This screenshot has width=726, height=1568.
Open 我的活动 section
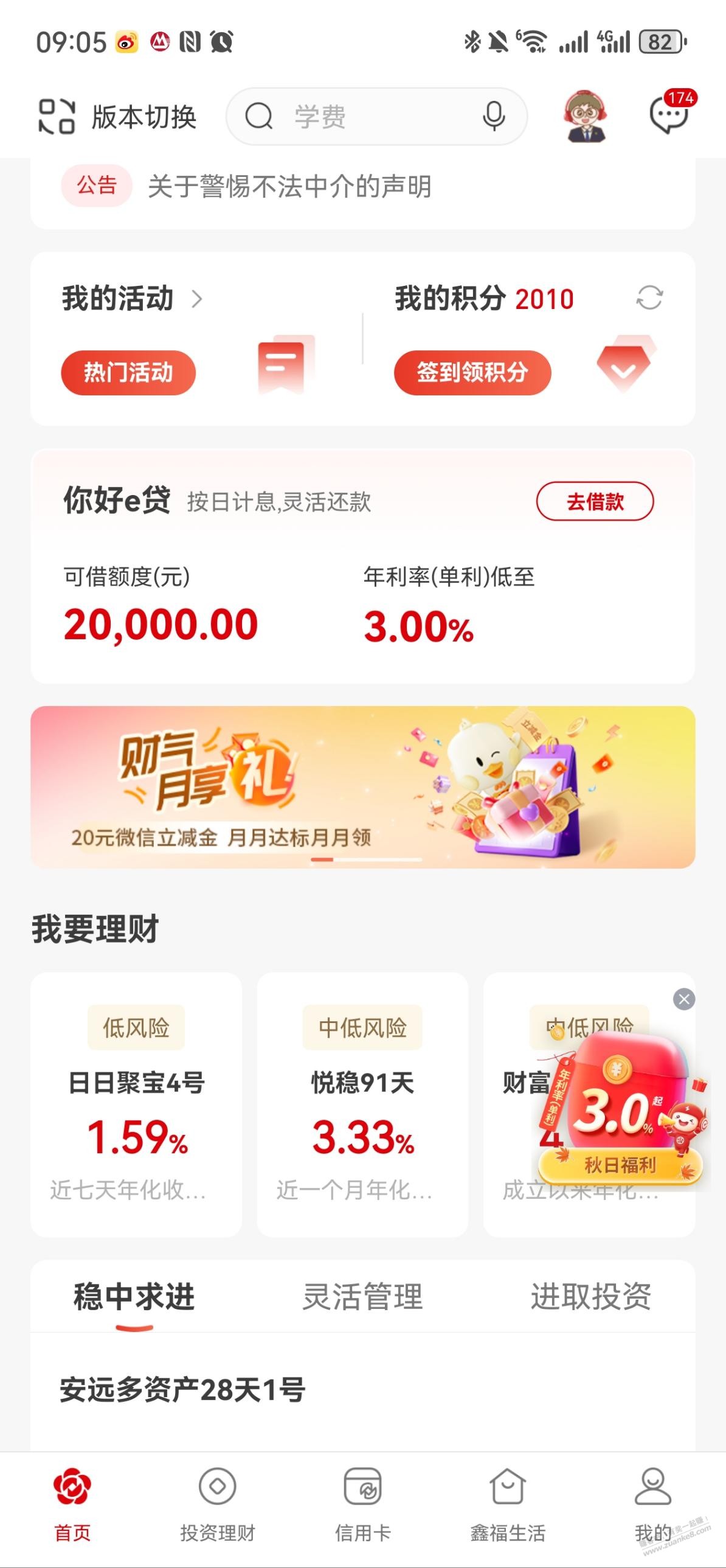(132, 299)
